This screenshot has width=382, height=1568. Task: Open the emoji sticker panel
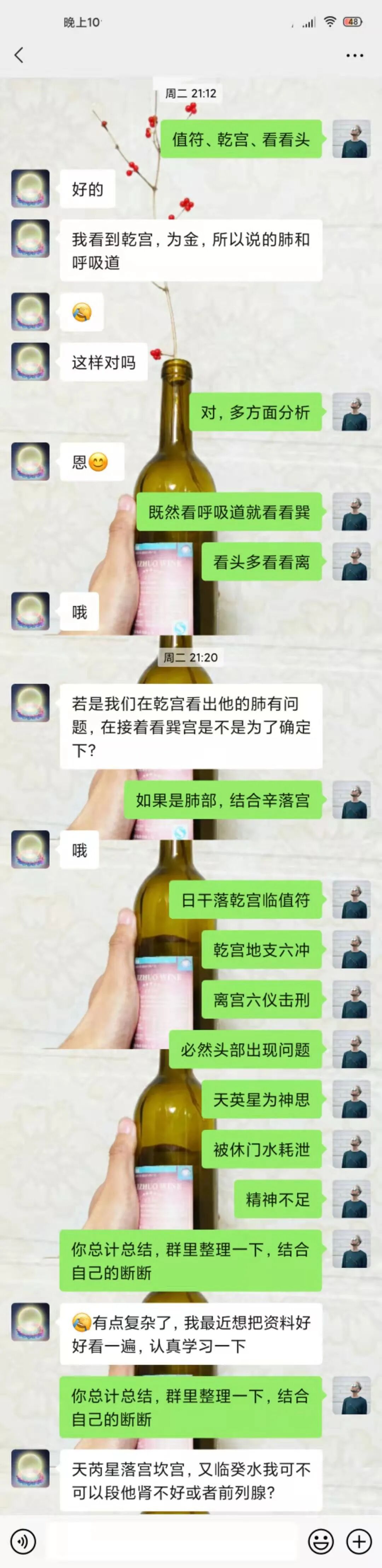pos(320,1541)
